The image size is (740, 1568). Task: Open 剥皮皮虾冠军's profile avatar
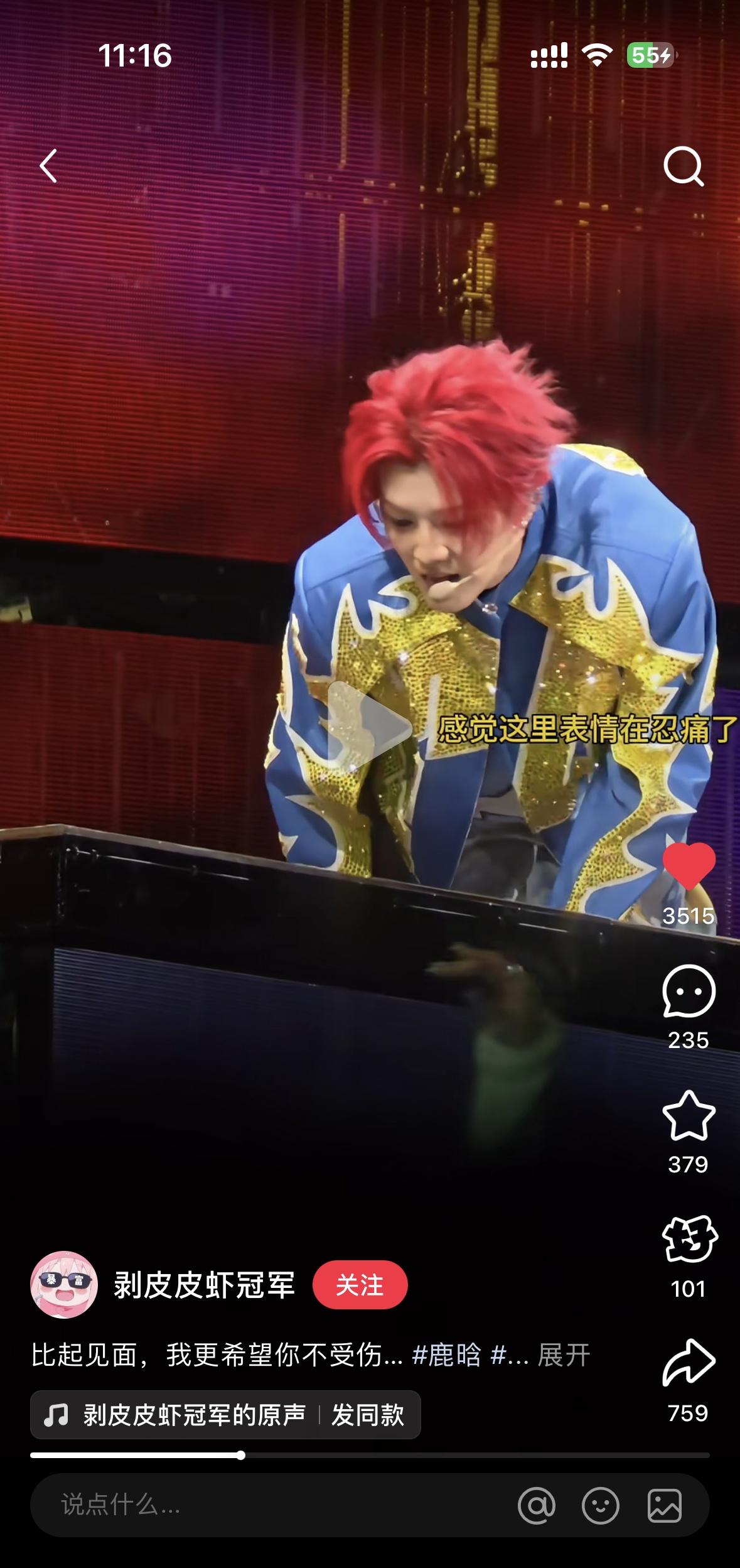coord(64,1284)
